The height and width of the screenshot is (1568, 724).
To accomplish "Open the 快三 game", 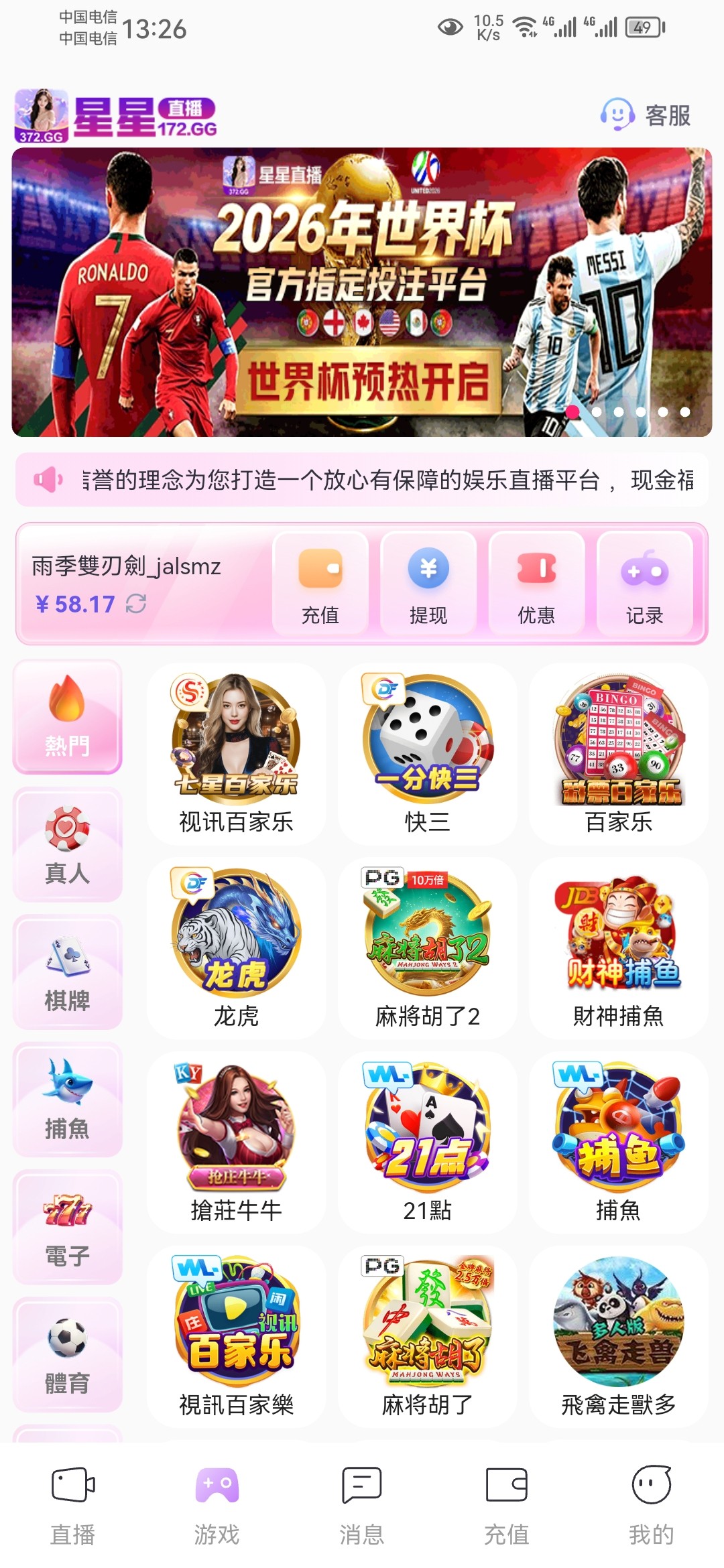I will [428, 754].
